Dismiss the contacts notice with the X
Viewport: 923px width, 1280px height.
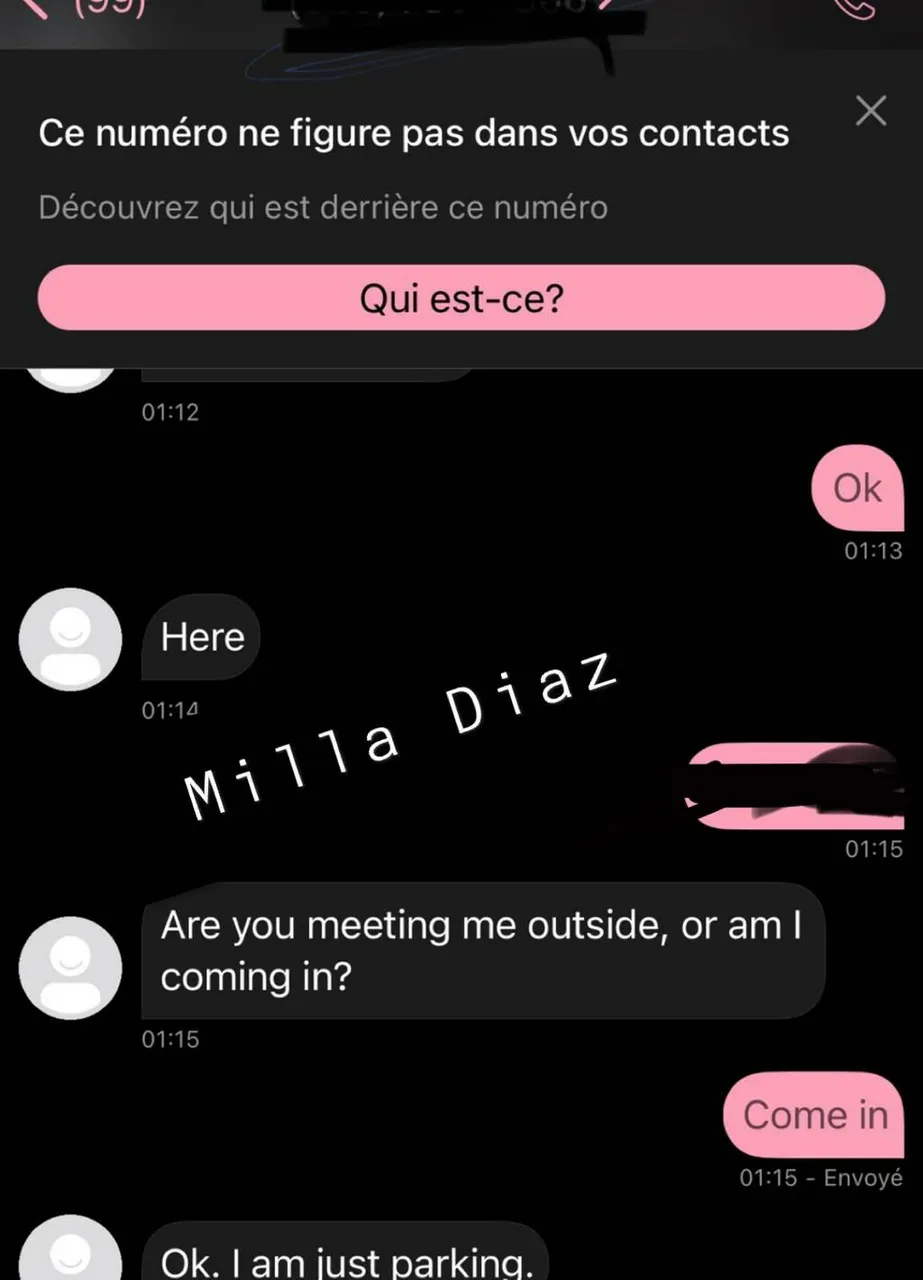870,111
